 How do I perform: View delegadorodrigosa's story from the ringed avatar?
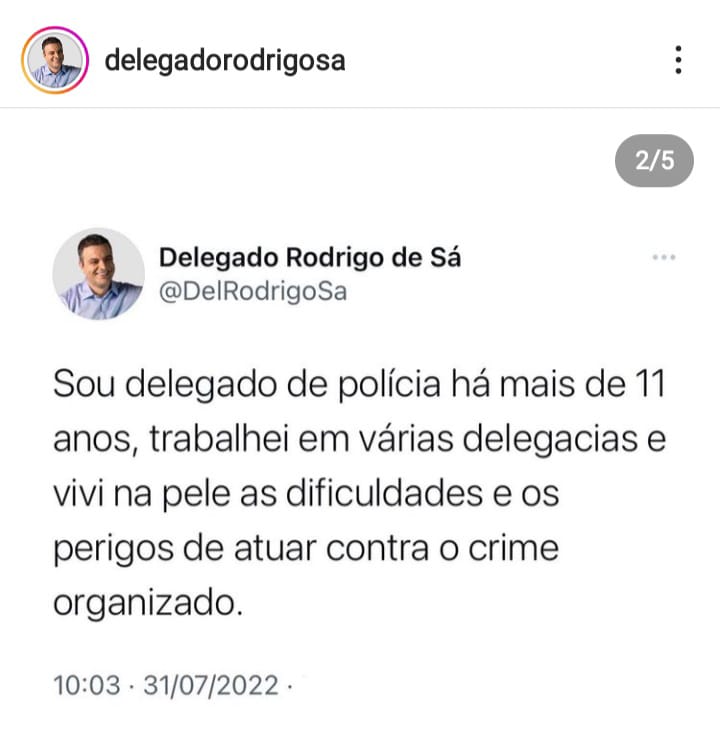pos(55,60)
